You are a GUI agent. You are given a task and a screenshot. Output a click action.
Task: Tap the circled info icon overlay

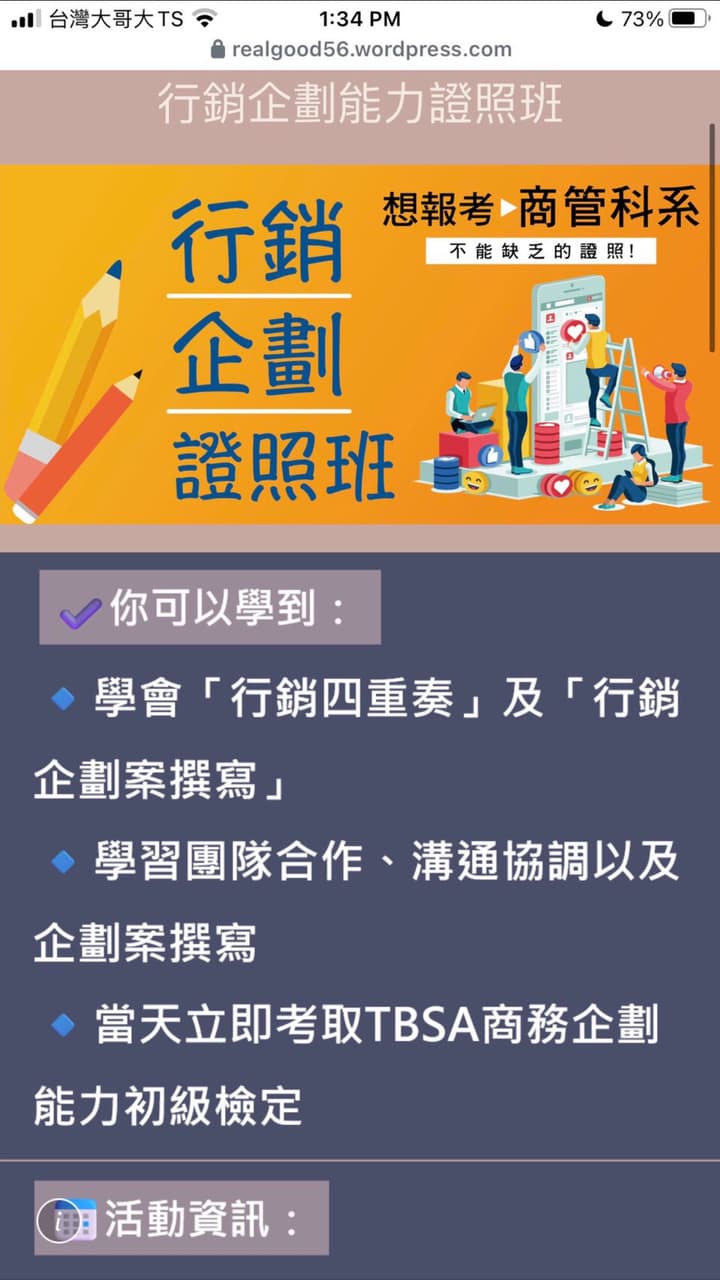point(58,1220)
